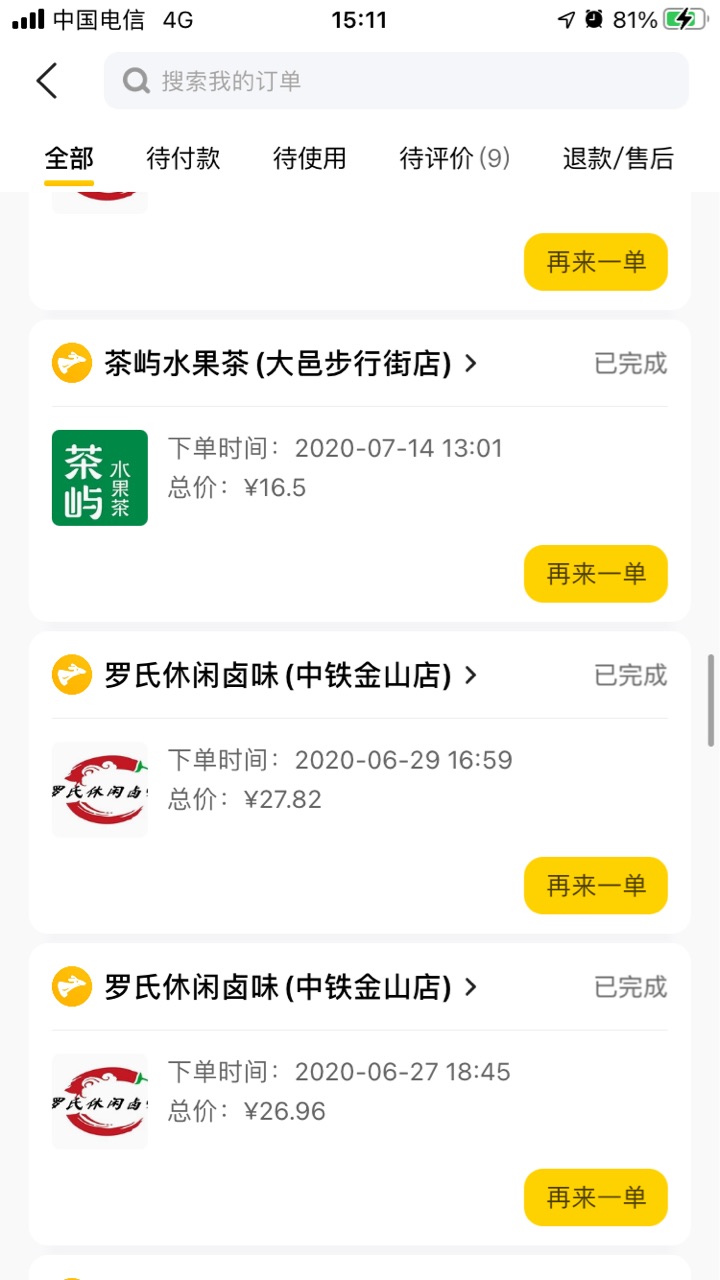Reorder the ¥26.96 罗氏休闲卤味 order

pos(596,1198)
